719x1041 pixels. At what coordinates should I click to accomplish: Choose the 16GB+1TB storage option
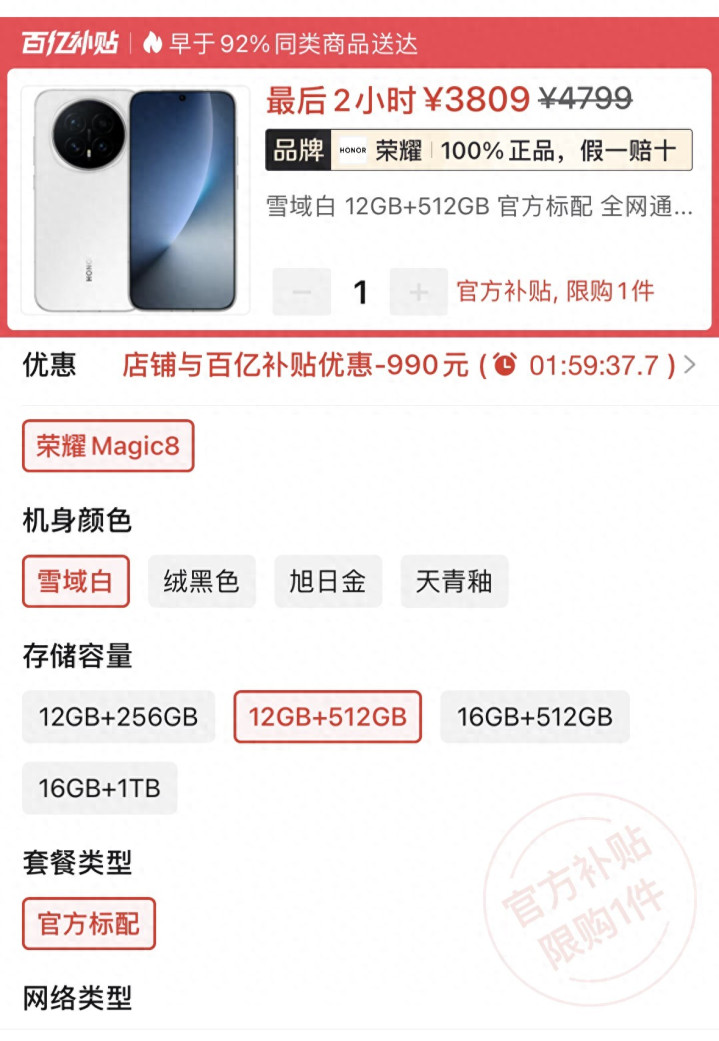click(100, 788)
